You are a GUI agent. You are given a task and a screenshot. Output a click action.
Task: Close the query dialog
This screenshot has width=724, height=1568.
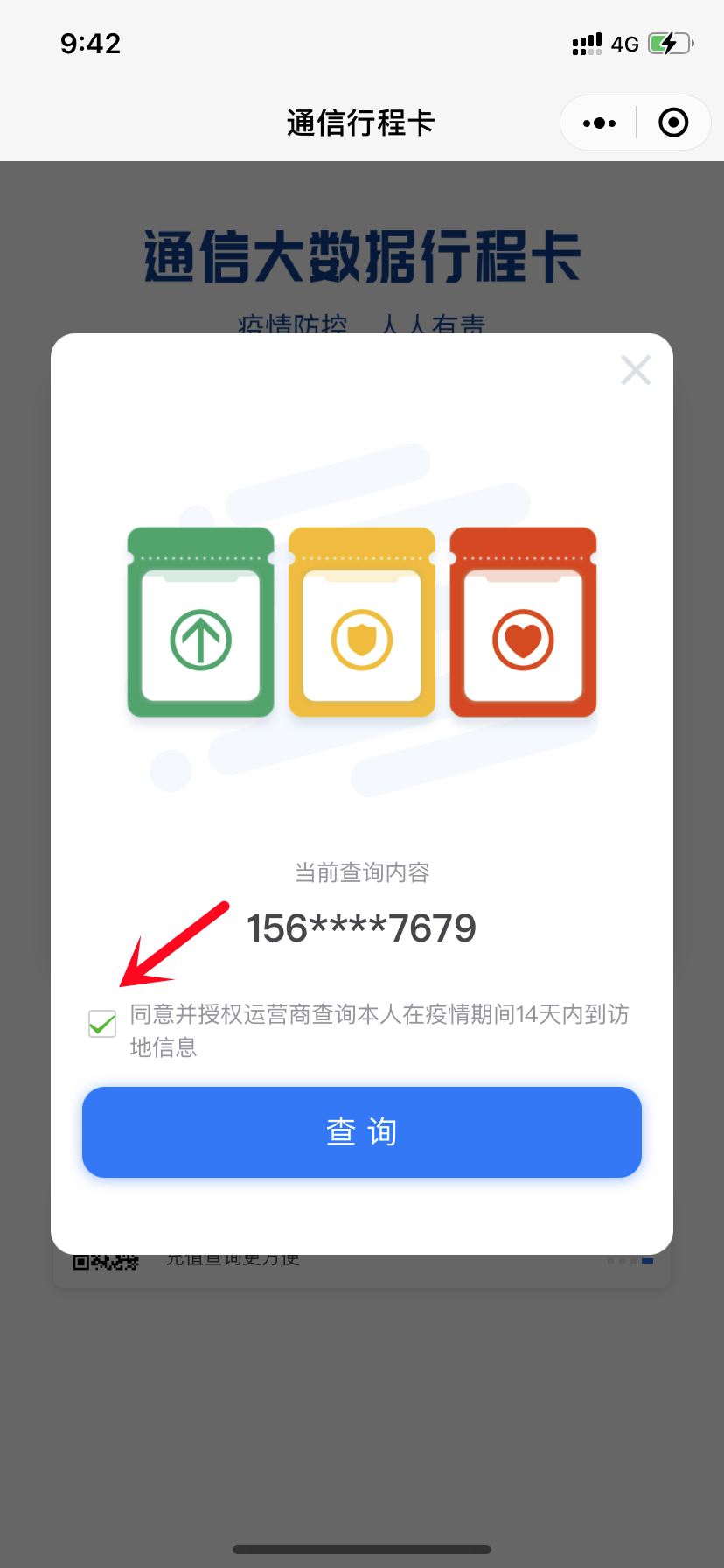[636, 370]
